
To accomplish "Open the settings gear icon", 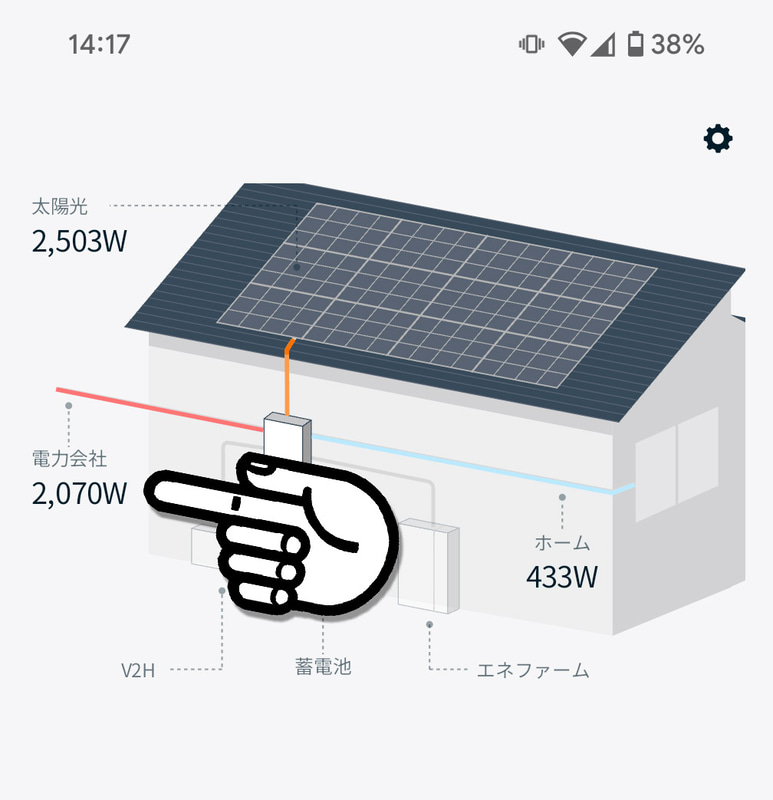I will (716, 140).
